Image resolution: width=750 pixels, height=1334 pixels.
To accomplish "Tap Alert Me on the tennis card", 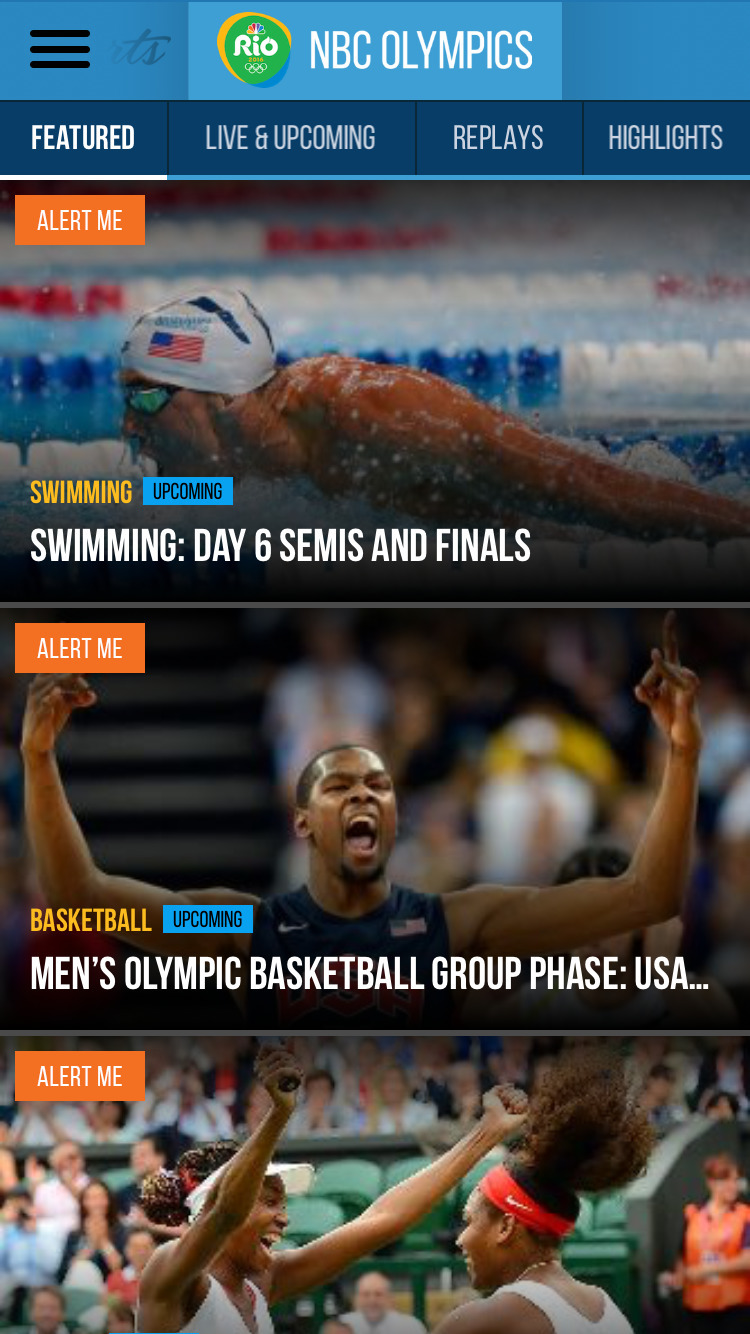I will coord(80,1076).
